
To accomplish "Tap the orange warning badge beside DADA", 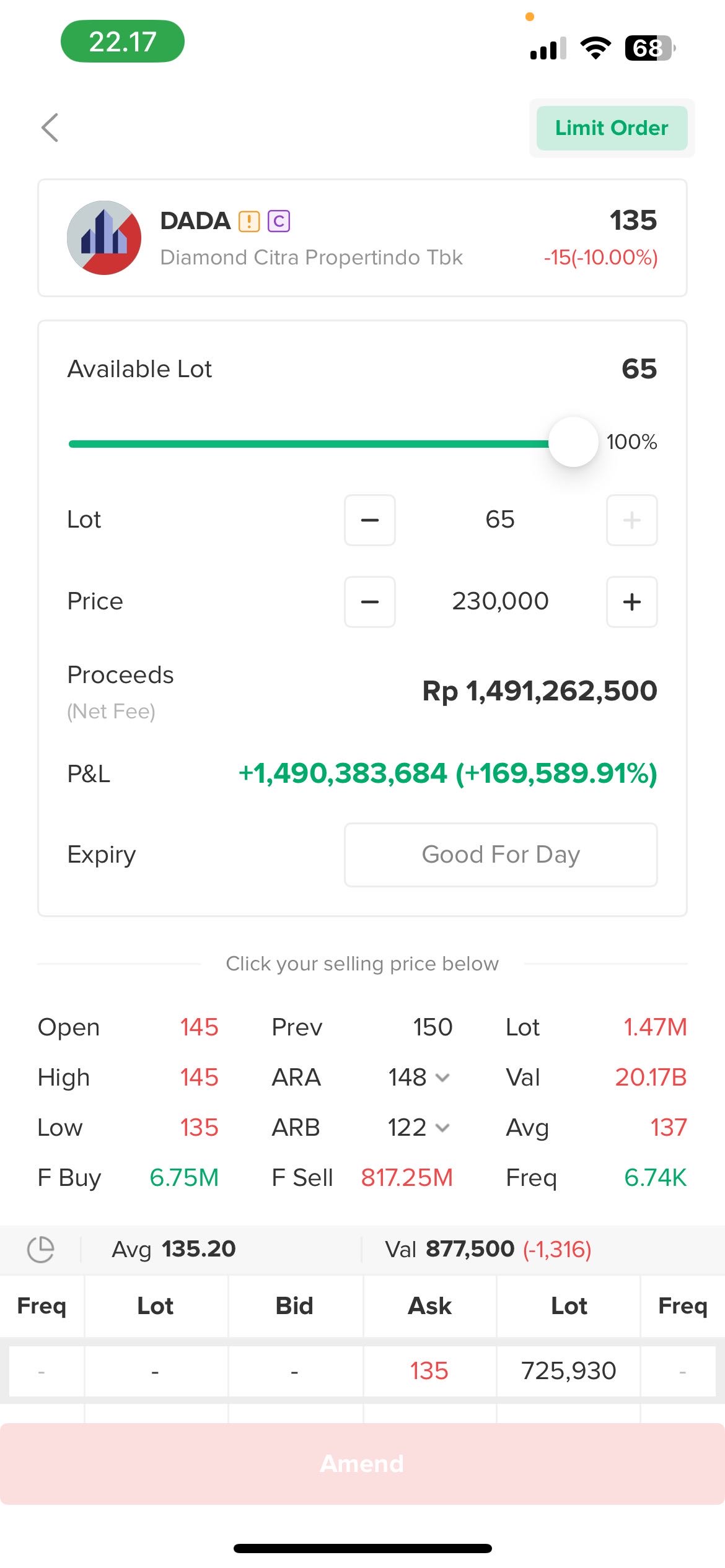I will [250, 220].
